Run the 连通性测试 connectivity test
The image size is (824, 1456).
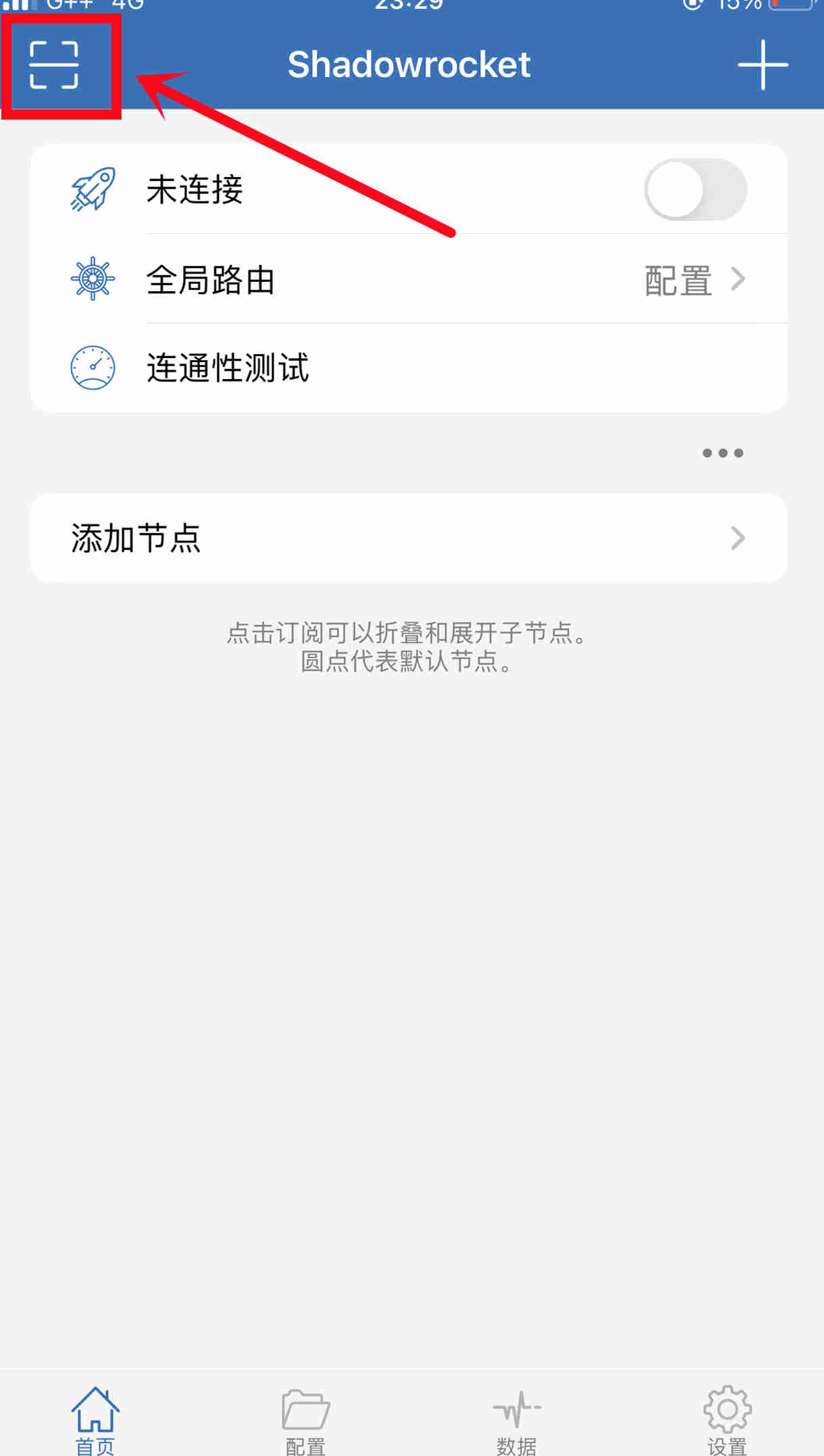(409, 368)
